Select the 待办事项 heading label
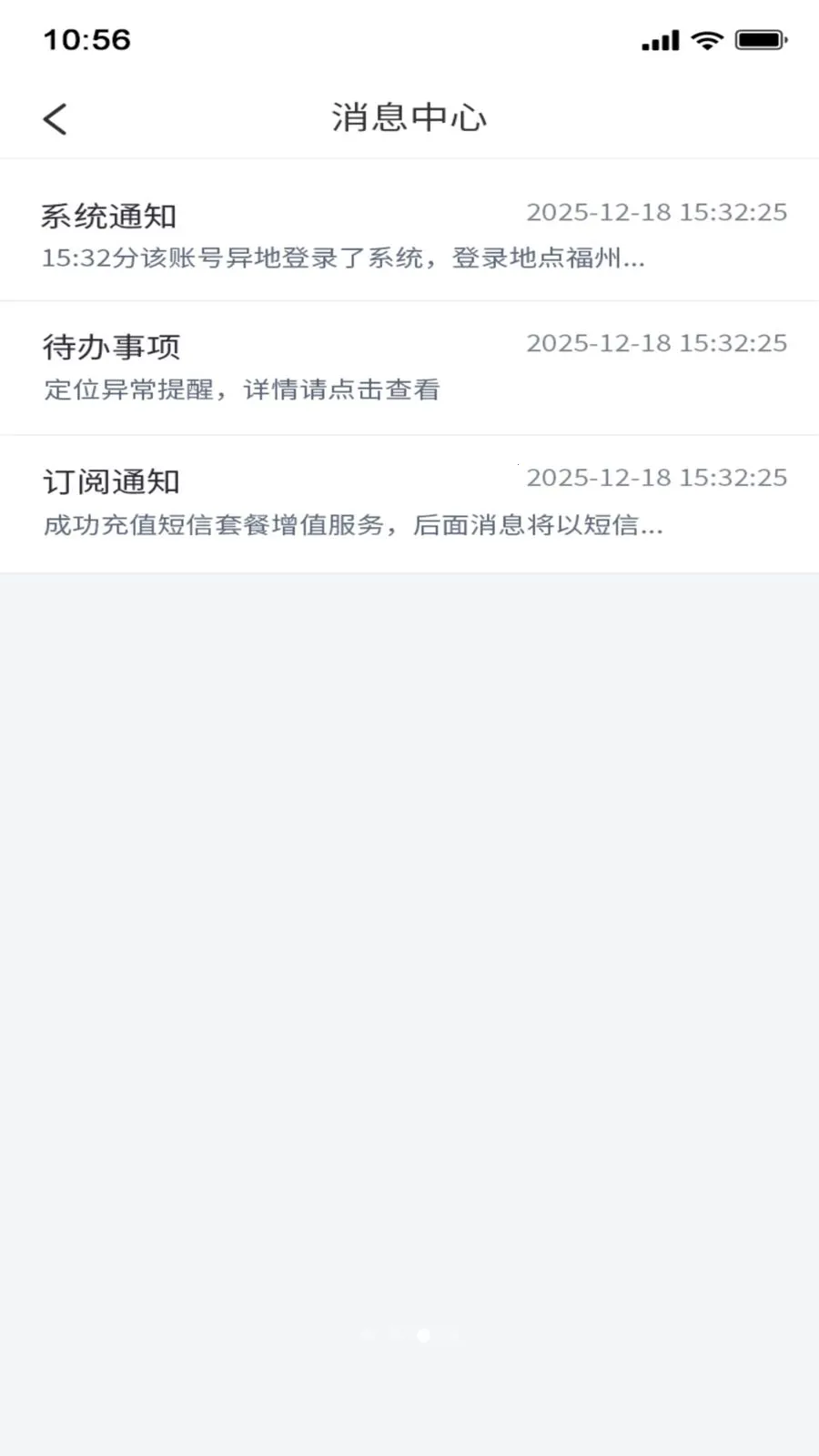 [110, 346]
